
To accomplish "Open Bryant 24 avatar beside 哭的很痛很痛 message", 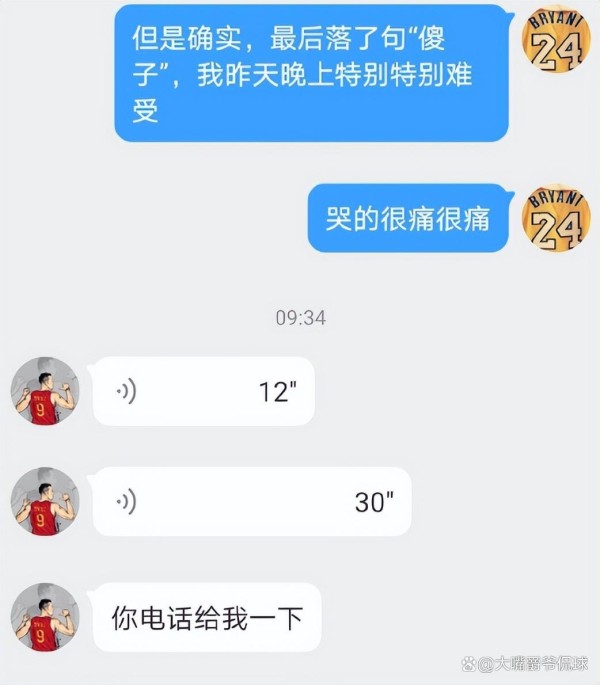I will pyautogui.click(x=556, y=218).
